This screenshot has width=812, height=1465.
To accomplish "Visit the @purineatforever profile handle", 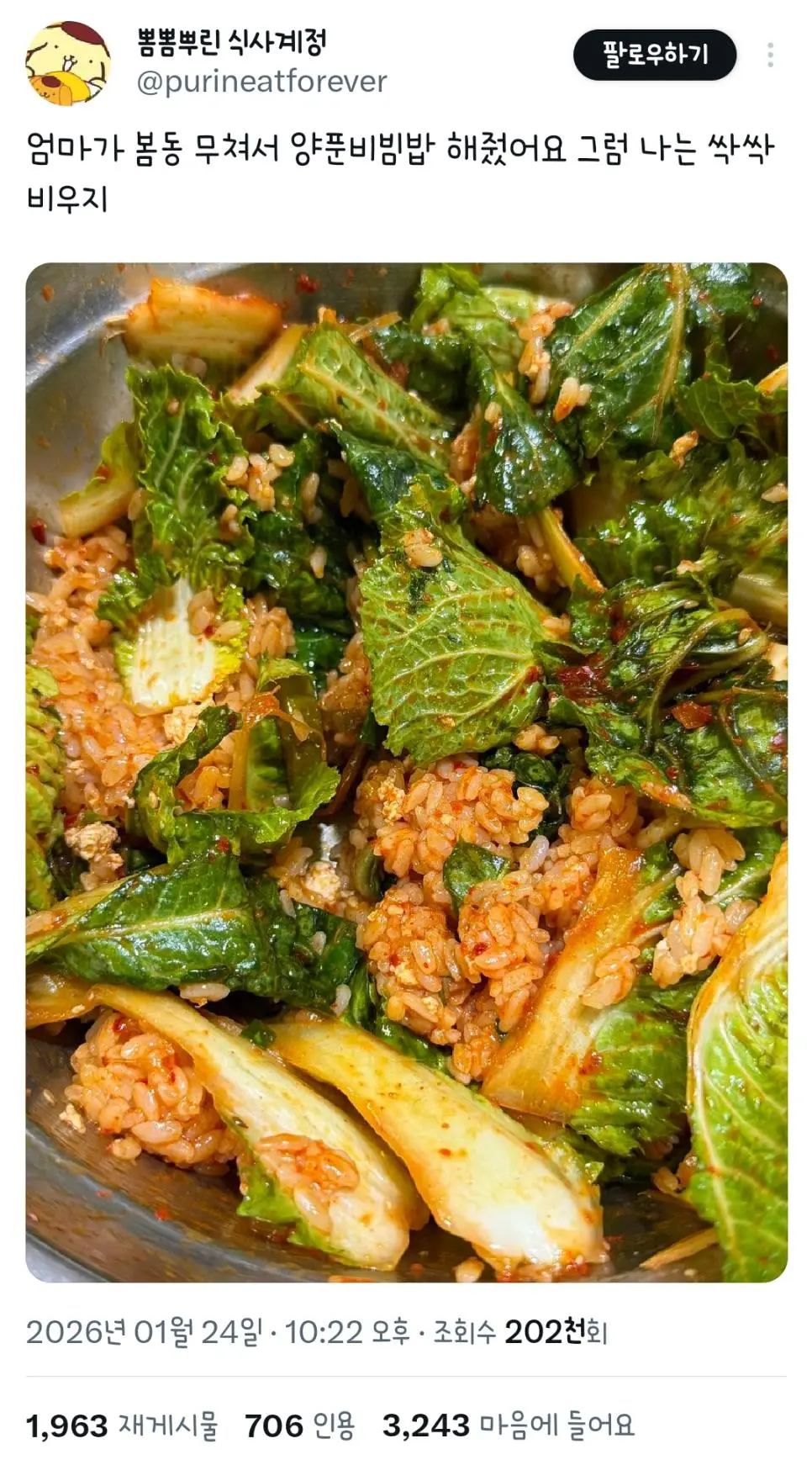I will 261,82.
